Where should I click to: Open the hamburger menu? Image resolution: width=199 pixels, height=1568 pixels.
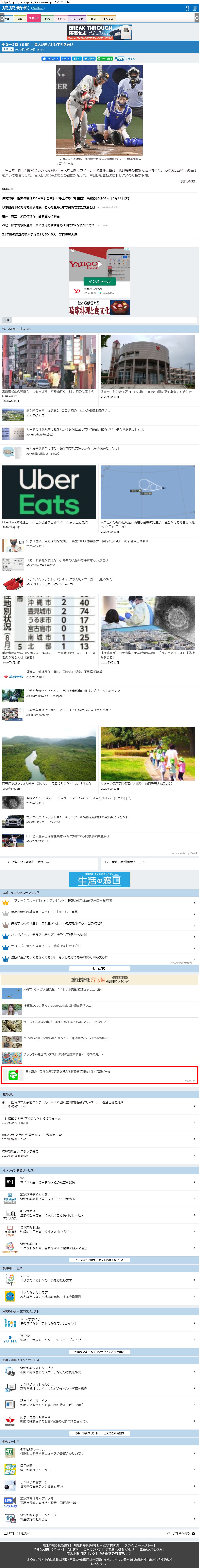pyautogui.click(x=195, y=8)
